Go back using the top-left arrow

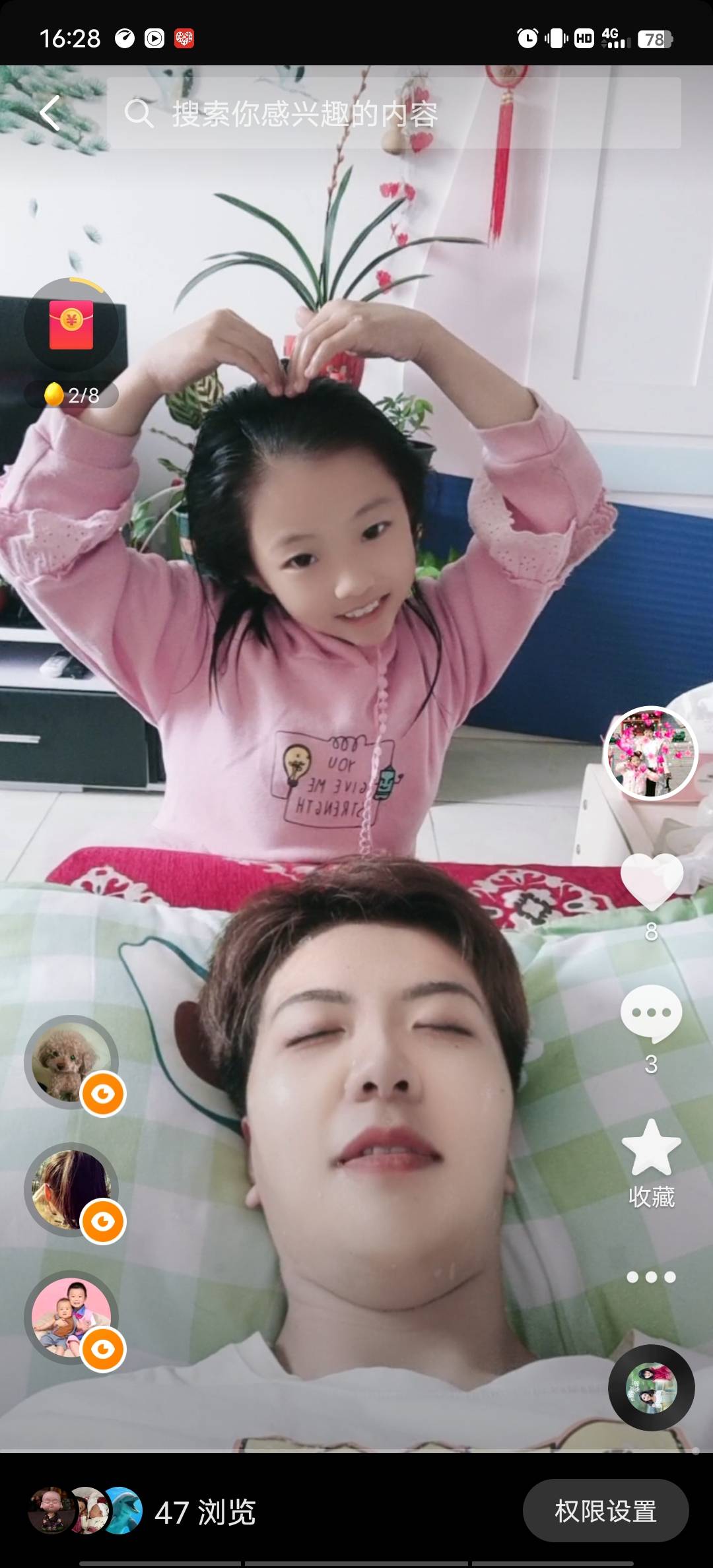click(50, 113)
